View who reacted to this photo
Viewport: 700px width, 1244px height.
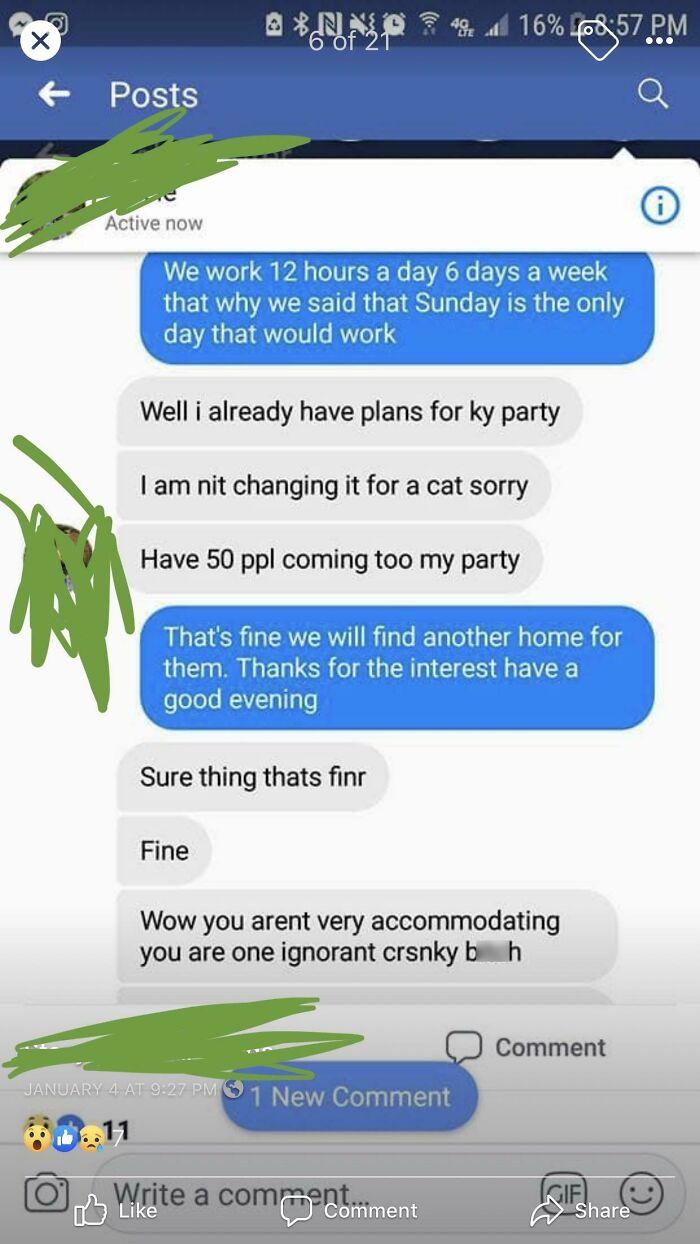click(x=76, y=1135)
